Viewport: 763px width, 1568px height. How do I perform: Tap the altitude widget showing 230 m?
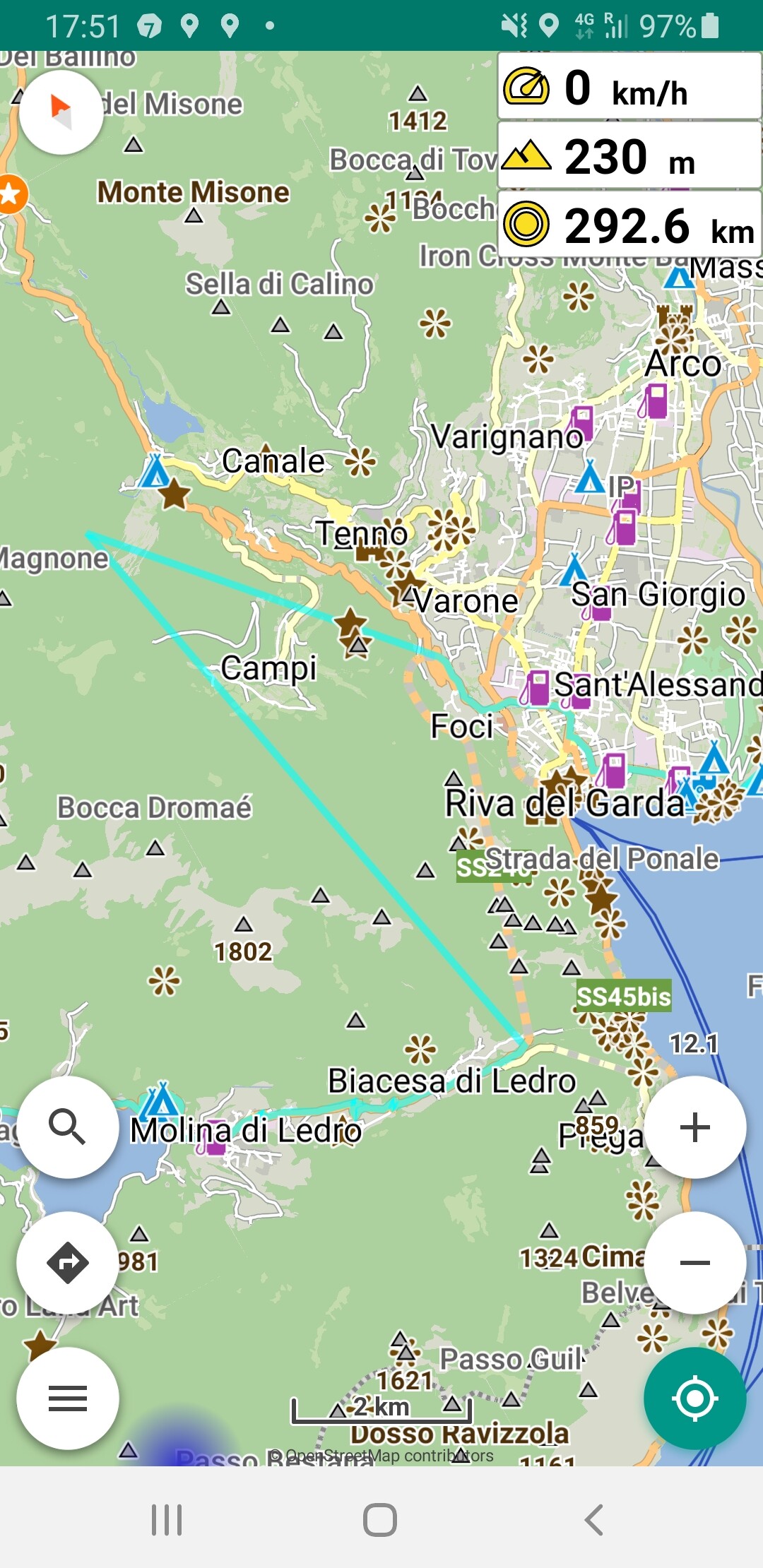coord(629,155)
